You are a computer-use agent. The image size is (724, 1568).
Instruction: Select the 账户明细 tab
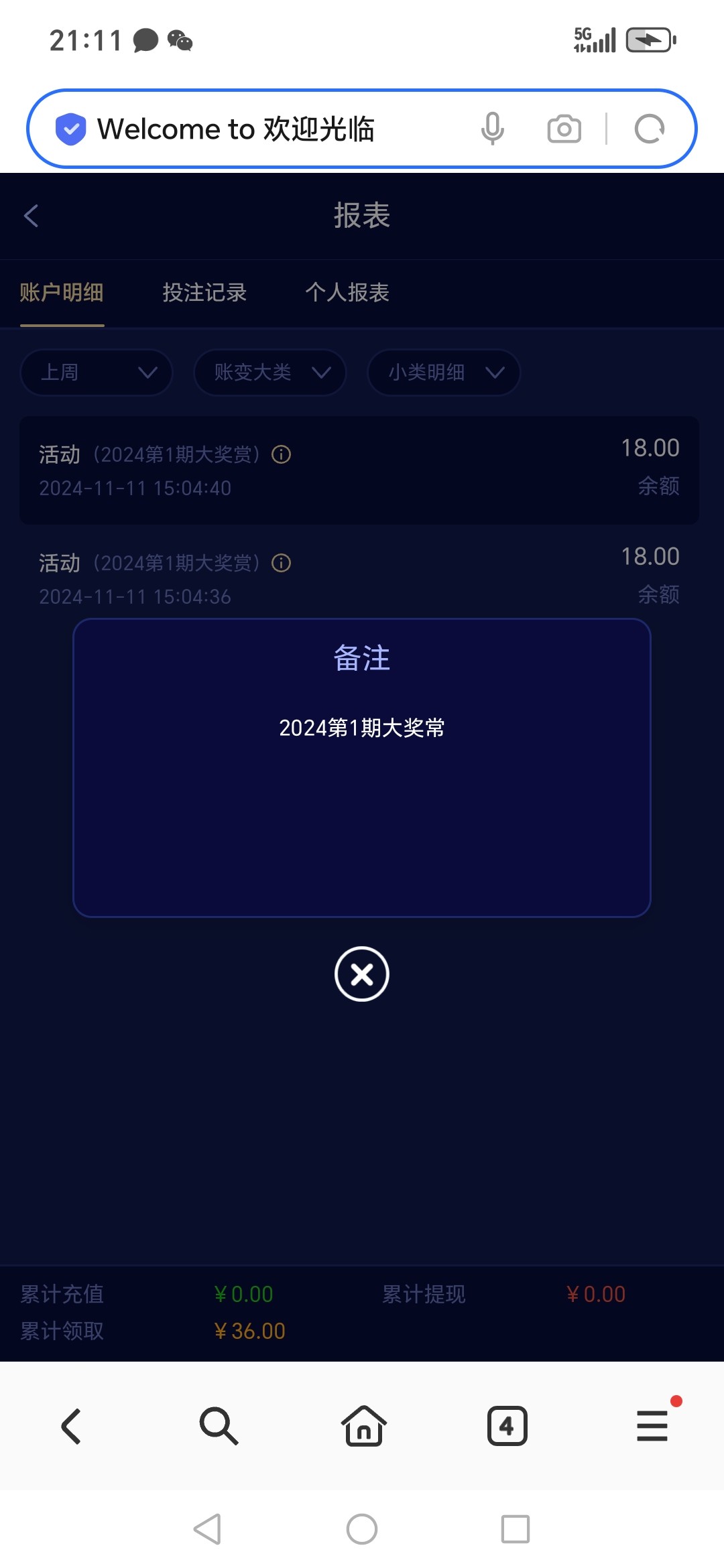pyautogui.click(x=62, y=293)
